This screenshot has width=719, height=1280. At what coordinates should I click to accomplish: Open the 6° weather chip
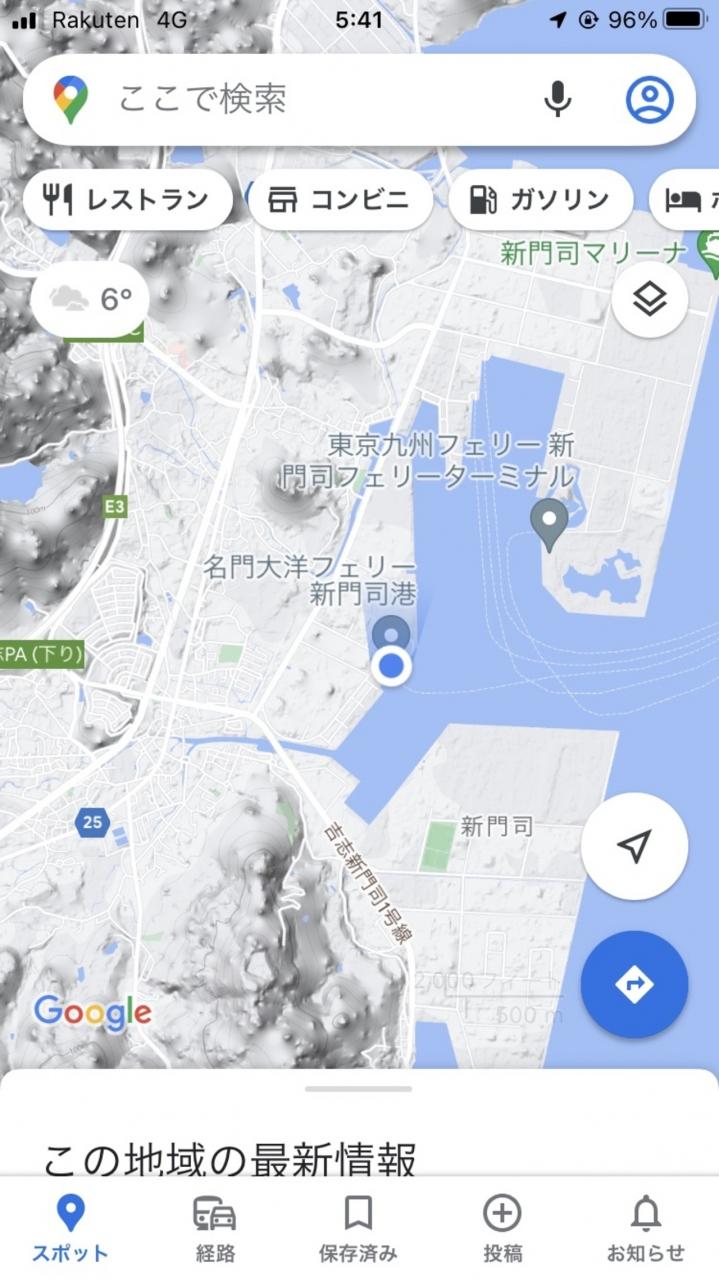tap(90, 299)
